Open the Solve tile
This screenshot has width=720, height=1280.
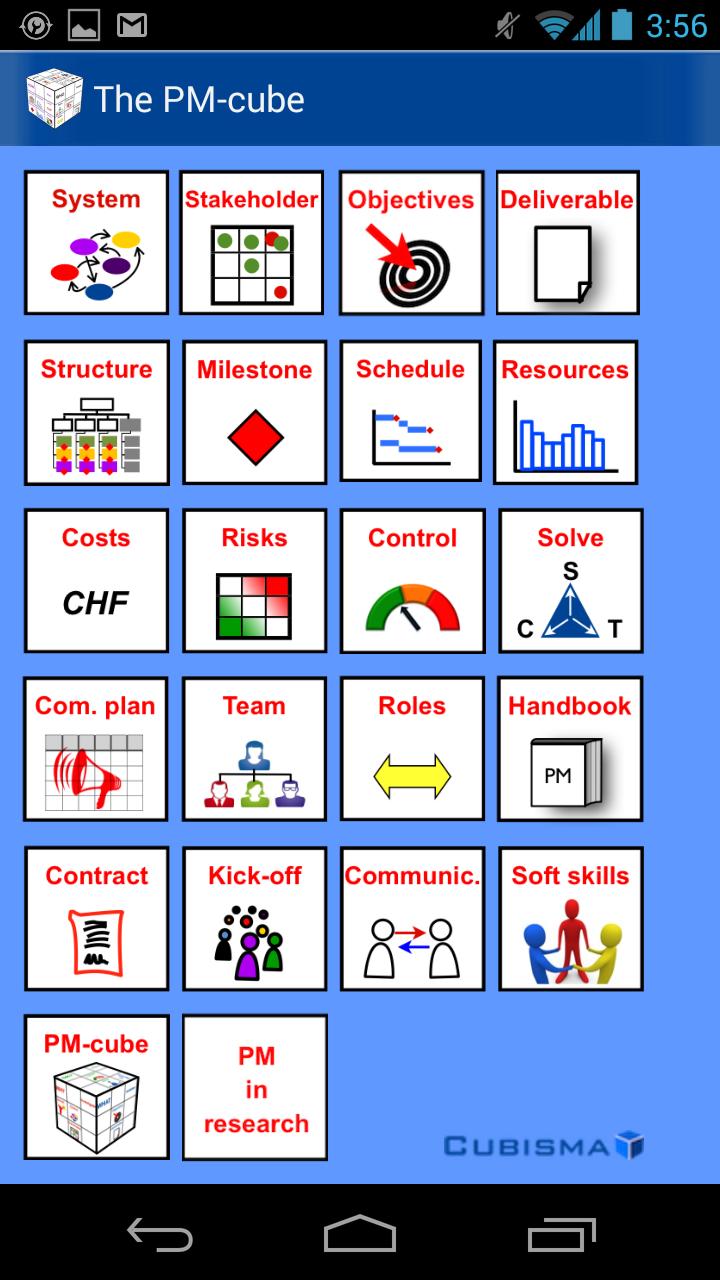coord(570,581)
